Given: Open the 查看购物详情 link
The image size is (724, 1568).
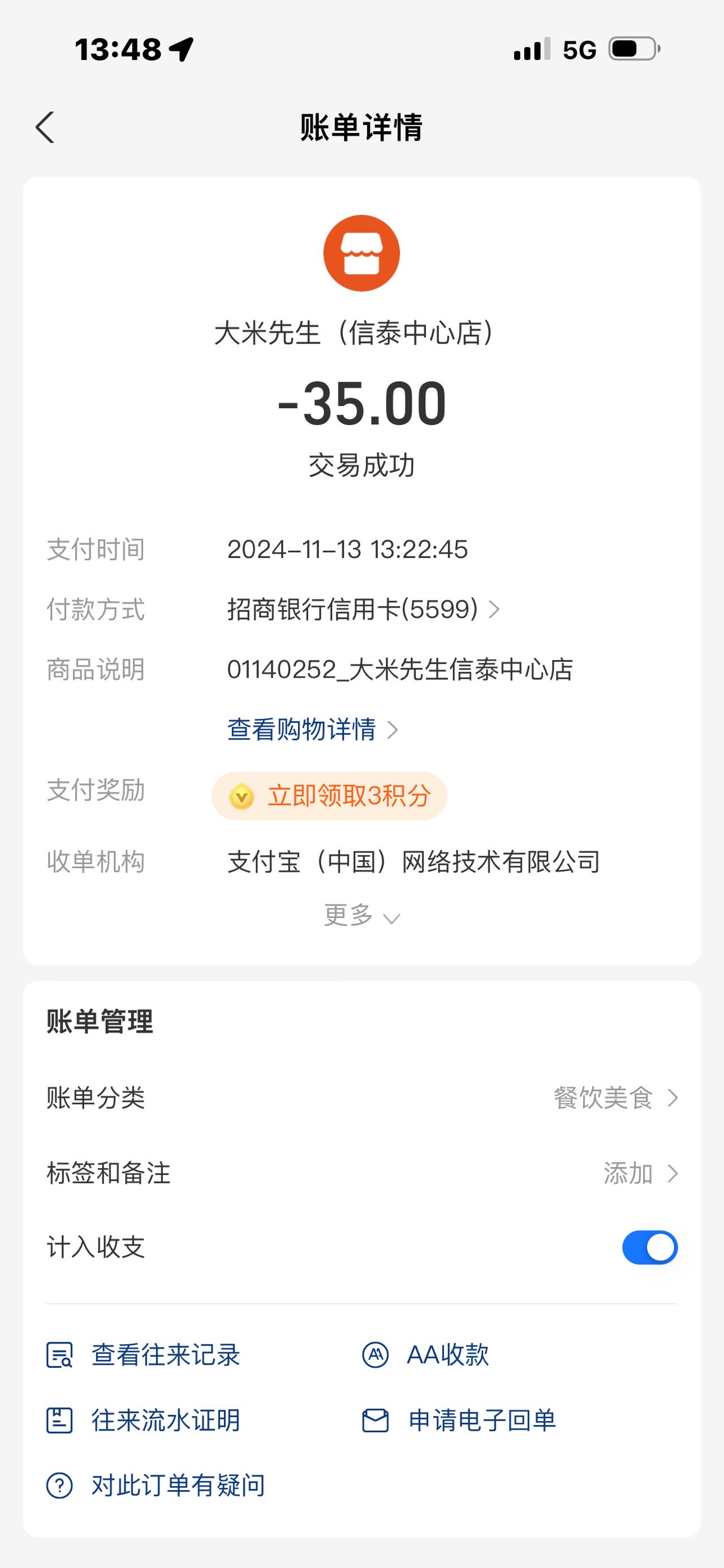Looking at the screenshot, I should [312, 729].
